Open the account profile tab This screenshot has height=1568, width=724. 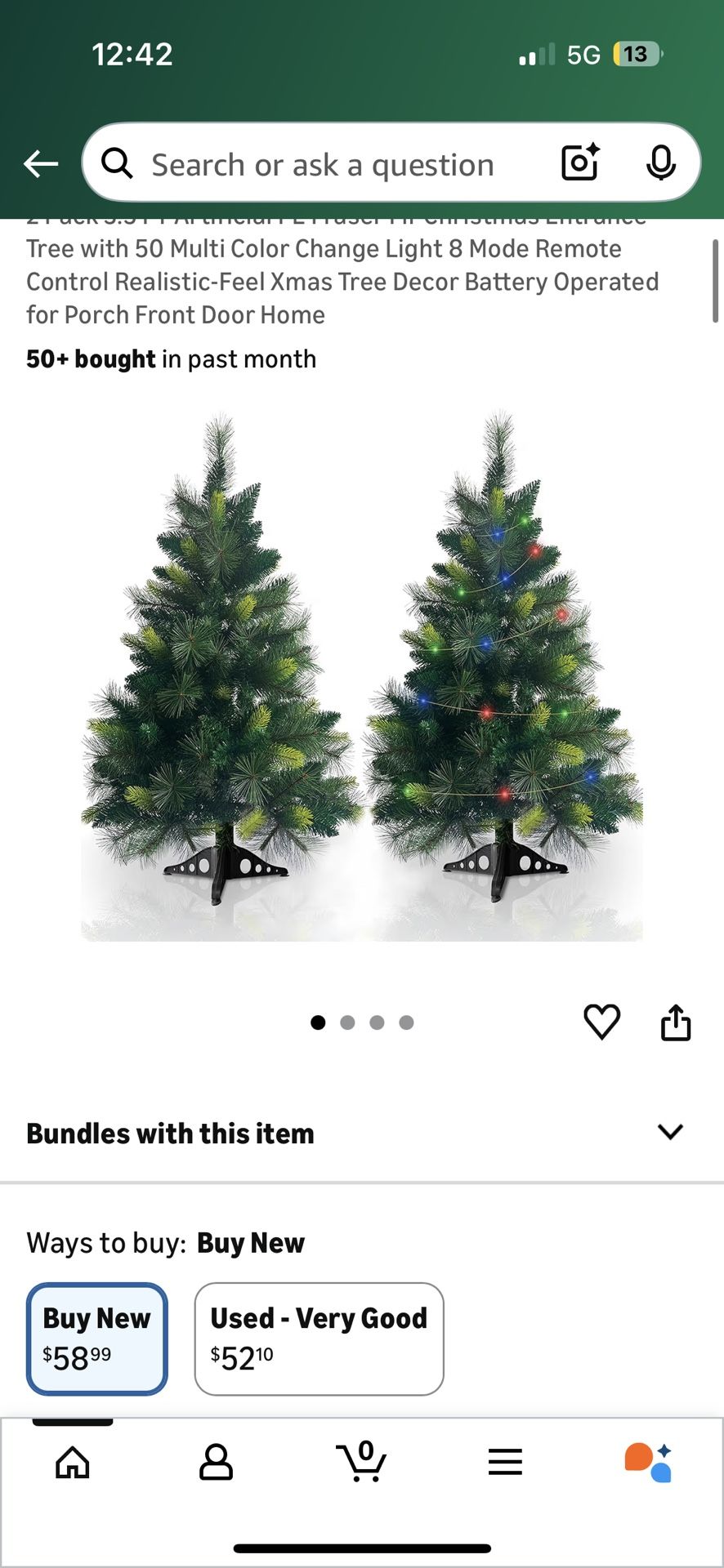(217, 1462)
